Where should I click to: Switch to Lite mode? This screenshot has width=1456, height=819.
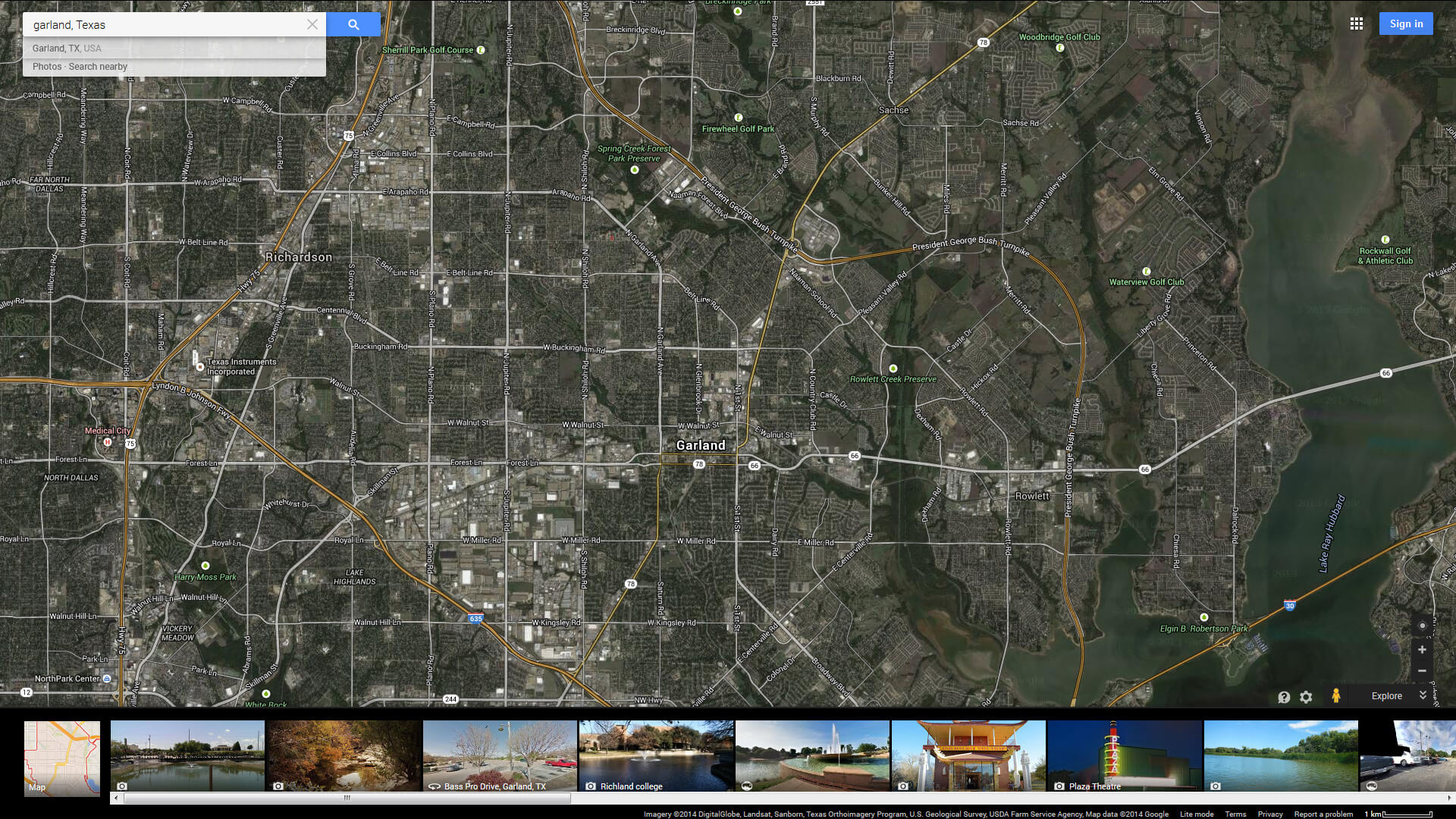tap(1196, 814)
